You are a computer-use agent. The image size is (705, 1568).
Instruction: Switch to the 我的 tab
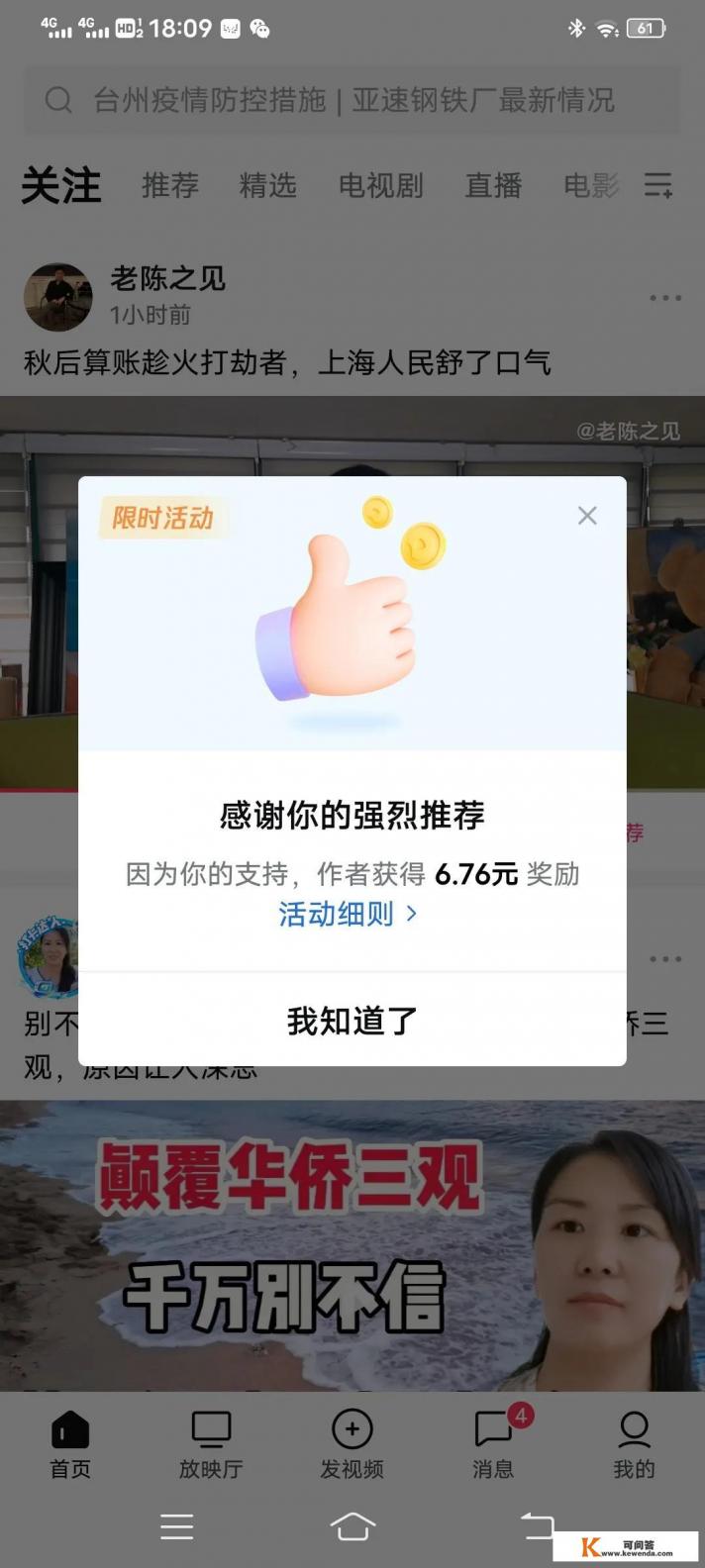pyautogui.click(x=634, y=1444)
